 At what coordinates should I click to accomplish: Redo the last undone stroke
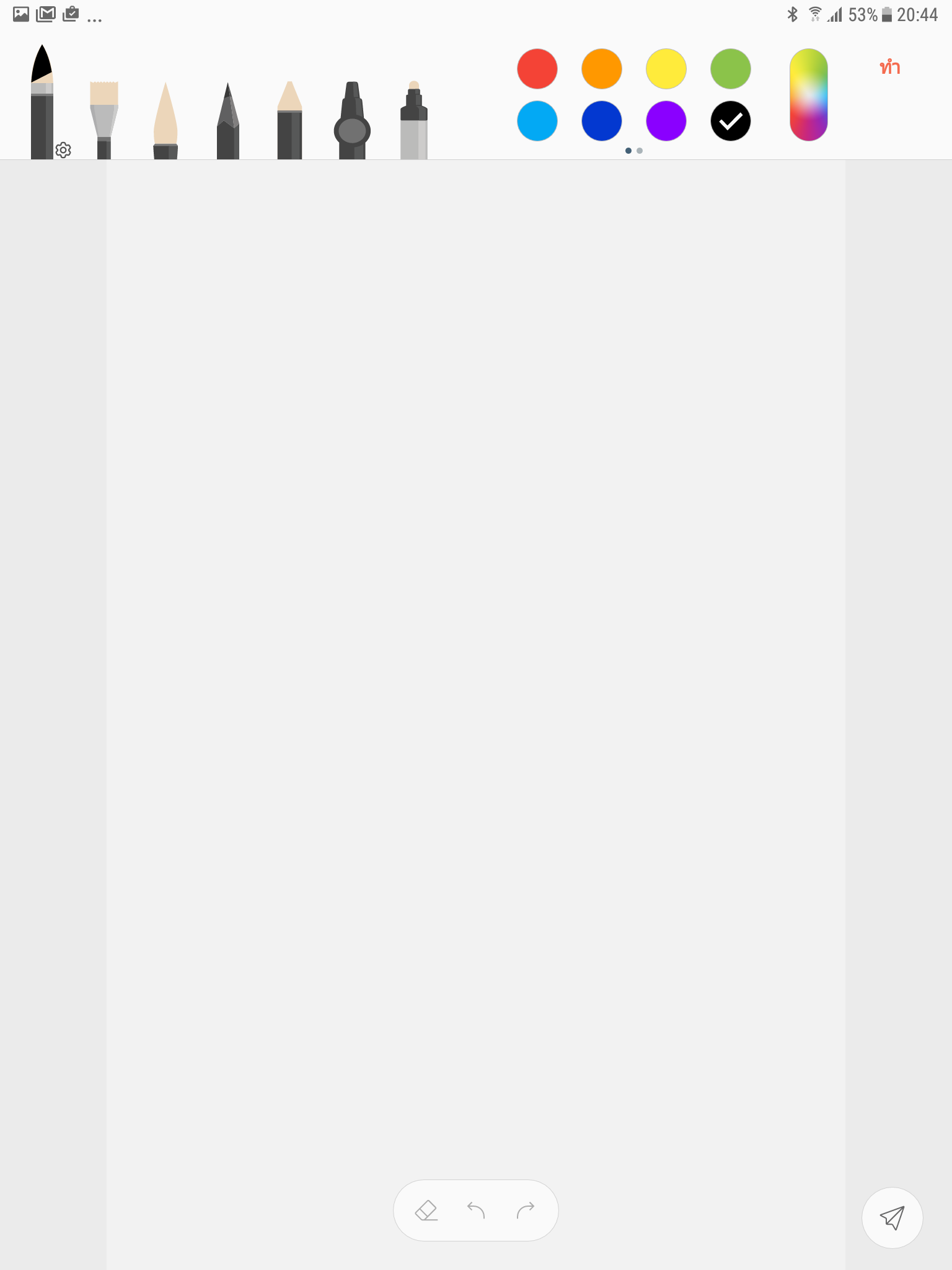[526, 1210]
